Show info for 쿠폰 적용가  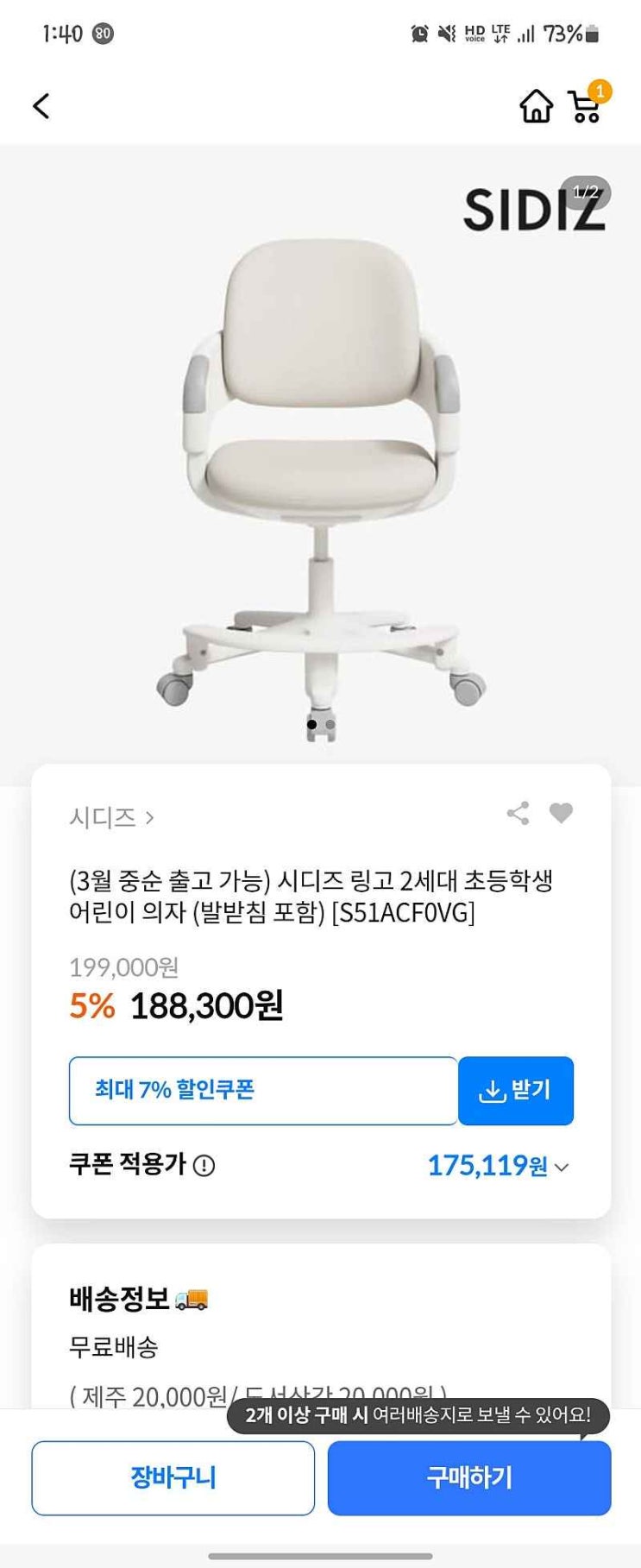[204, 1166]
